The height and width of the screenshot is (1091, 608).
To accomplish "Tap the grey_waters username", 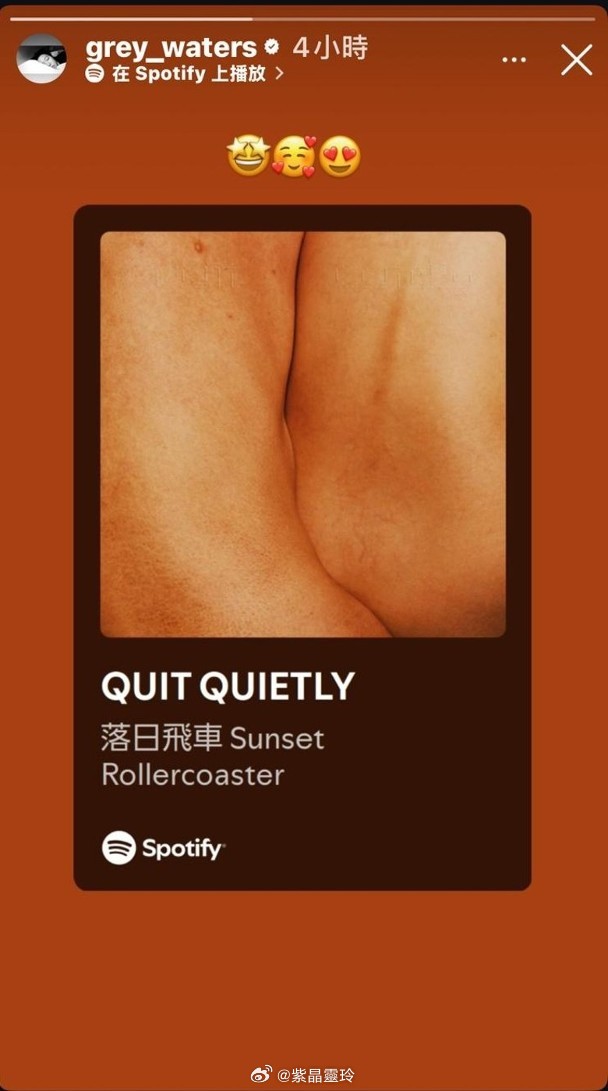I will pos(171,47).
